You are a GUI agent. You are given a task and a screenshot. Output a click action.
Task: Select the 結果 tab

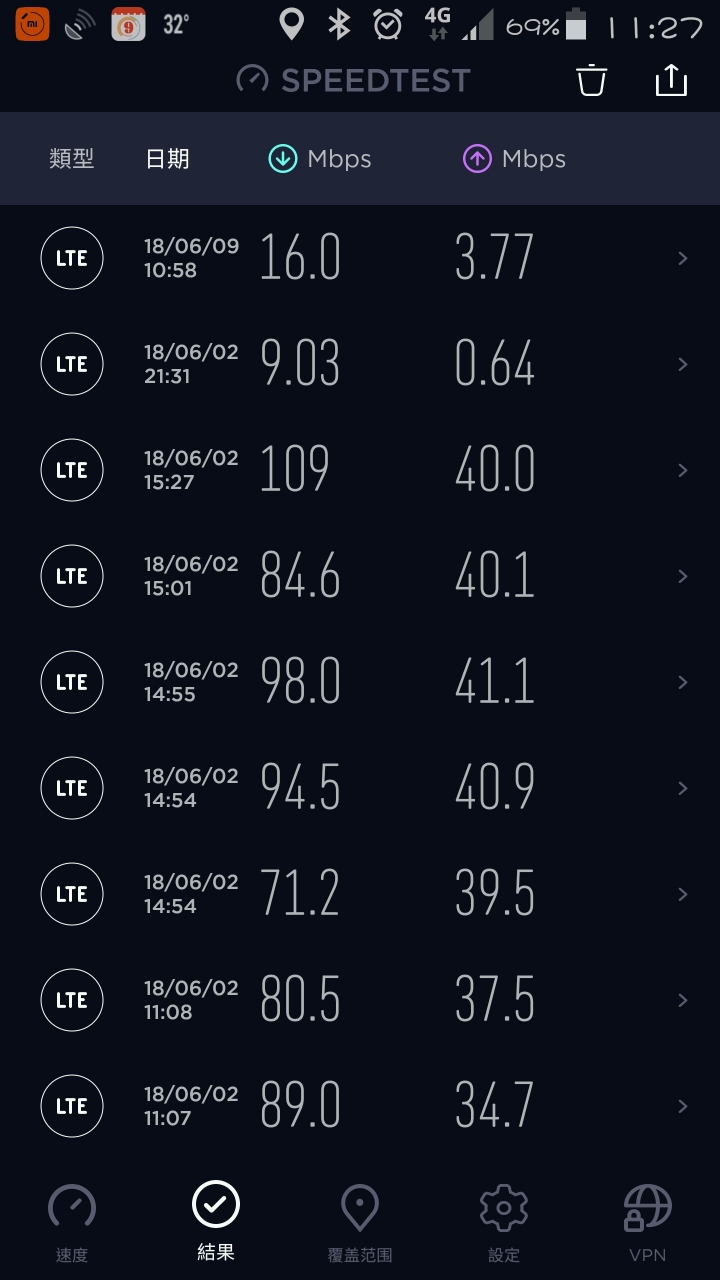216,1222
